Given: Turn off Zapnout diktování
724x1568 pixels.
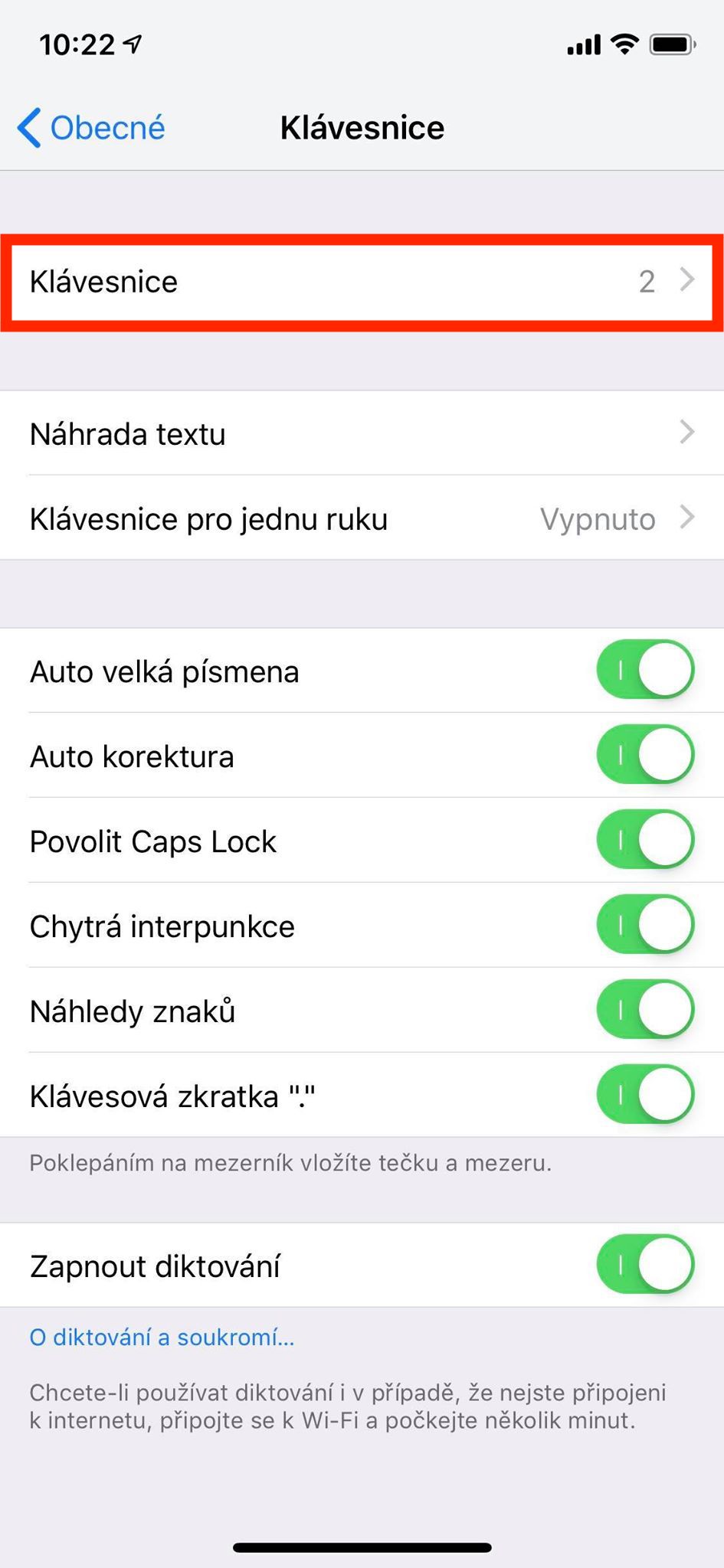Looking at the screenshot, I should [645, 1266].
